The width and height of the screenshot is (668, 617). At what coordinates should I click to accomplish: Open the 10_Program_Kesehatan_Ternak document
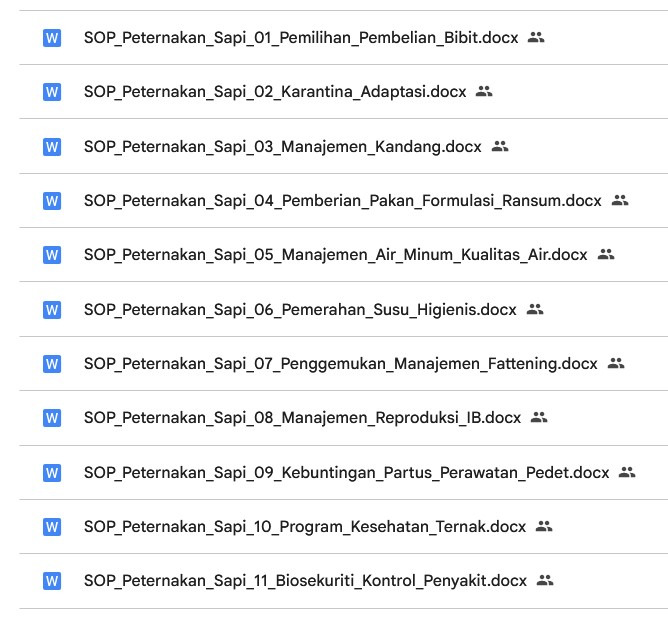point(304,526)
